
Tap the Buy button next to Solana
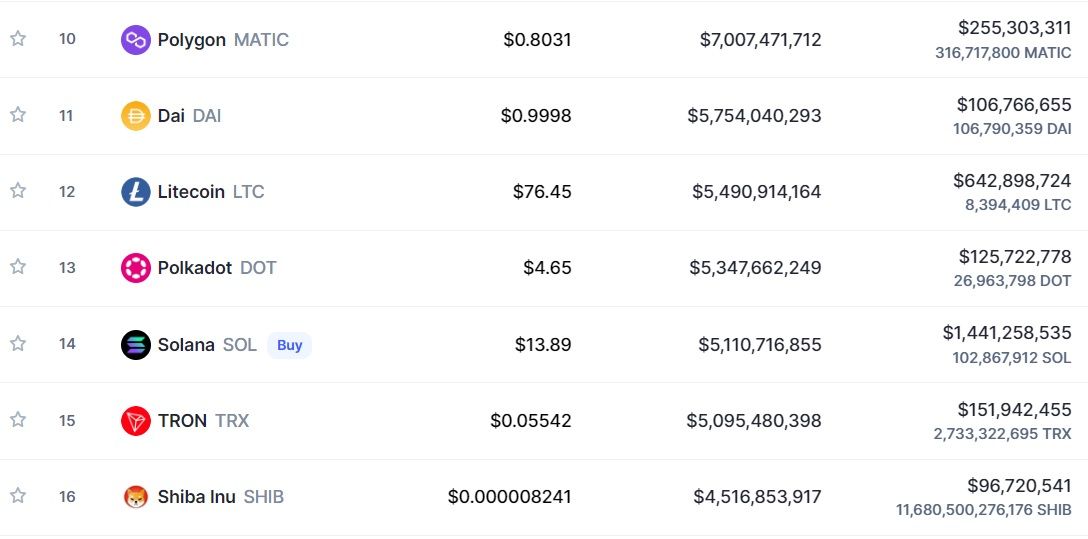tap(289, 345)
